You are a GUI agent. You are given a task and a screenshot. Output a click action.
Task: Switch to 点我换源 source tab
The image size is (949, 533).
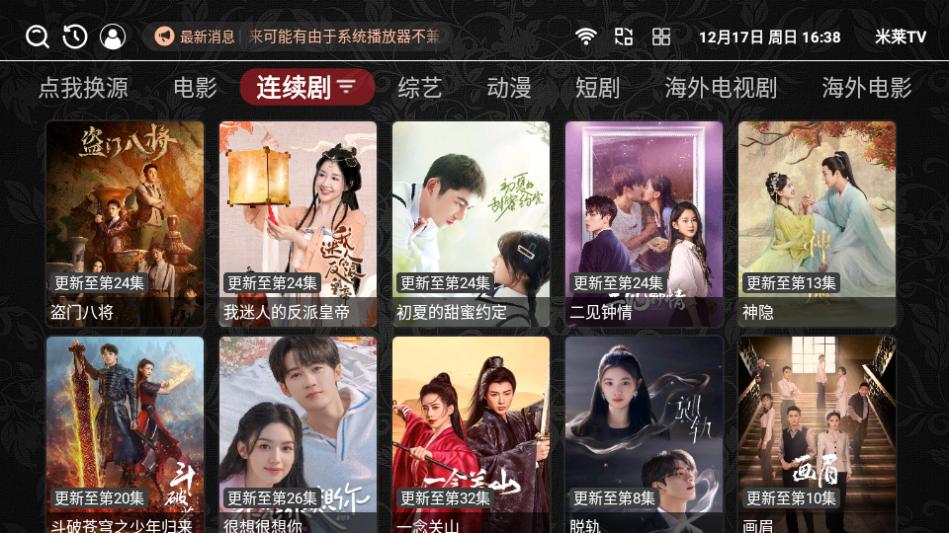83,88
